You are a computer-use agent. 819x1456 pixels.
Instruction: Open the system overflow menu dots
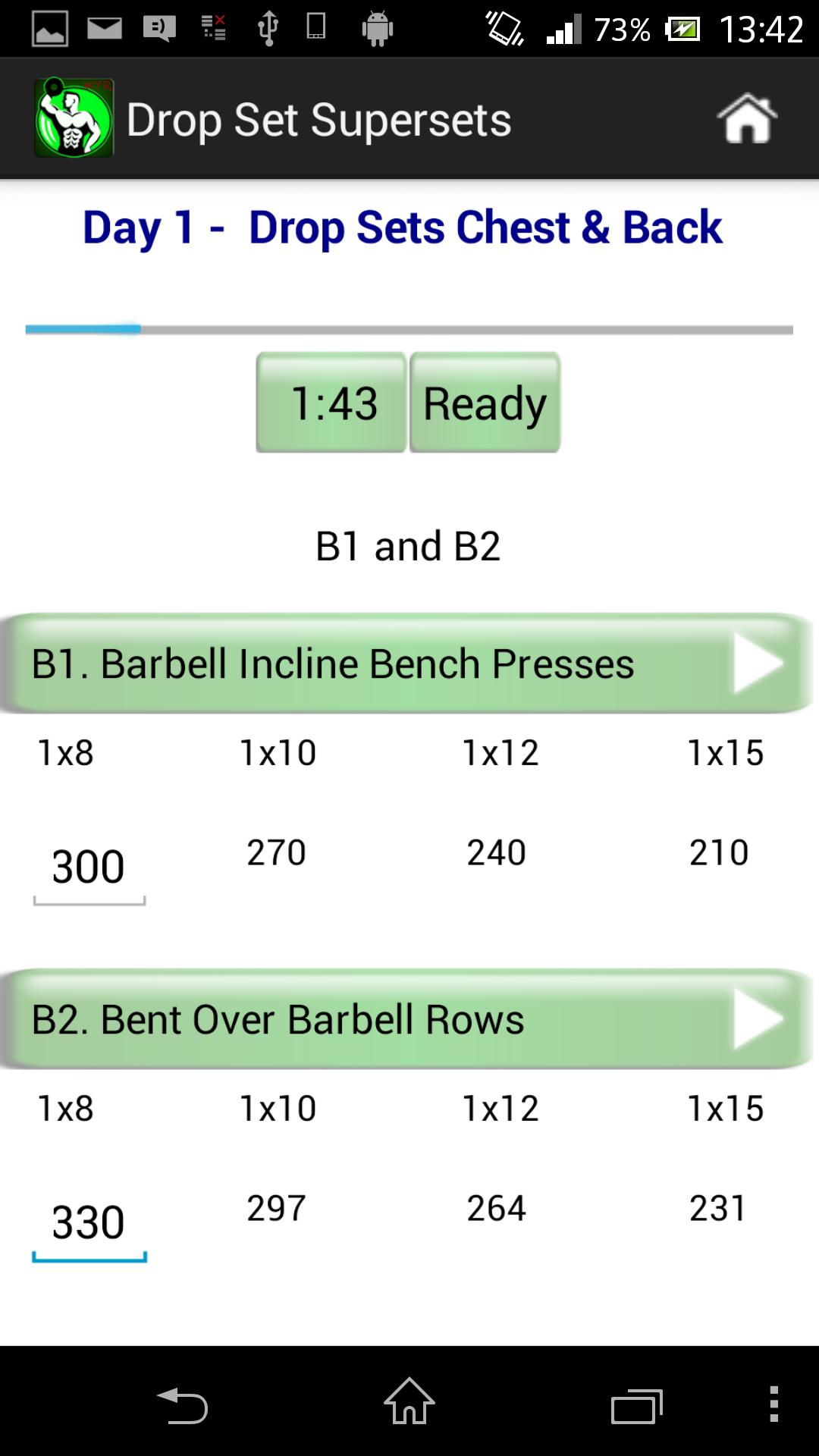[x=773, y=1404]
